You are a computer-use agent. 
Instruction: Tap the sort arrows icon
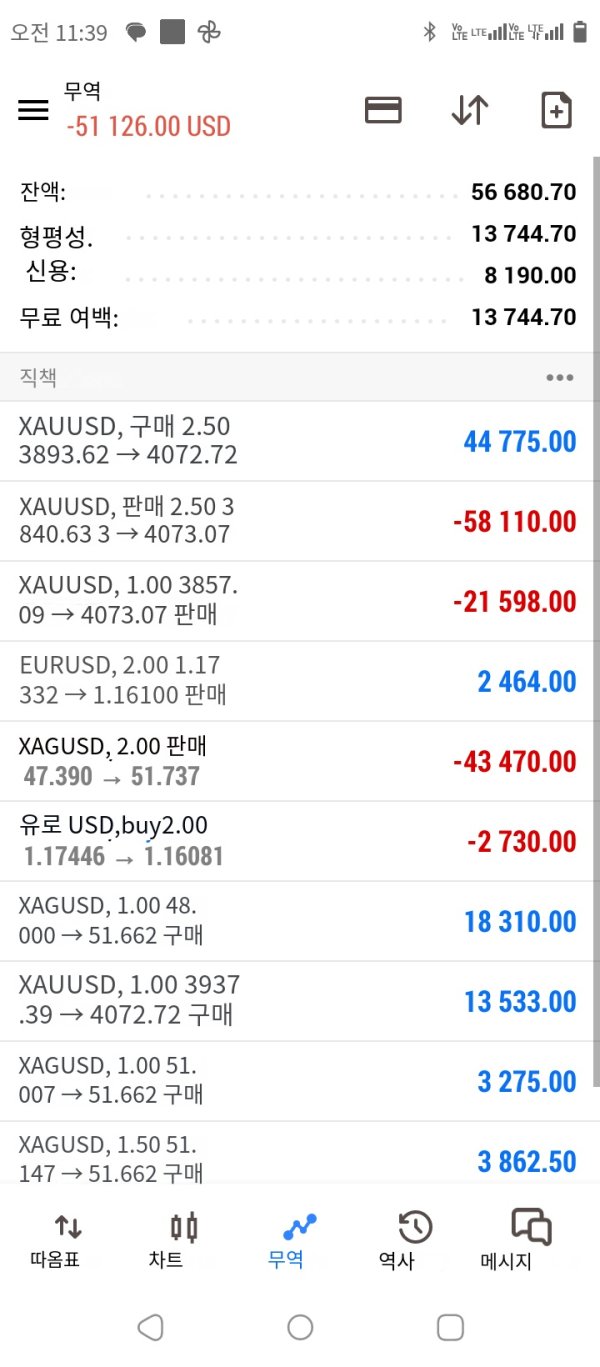[x=469, y=110]
